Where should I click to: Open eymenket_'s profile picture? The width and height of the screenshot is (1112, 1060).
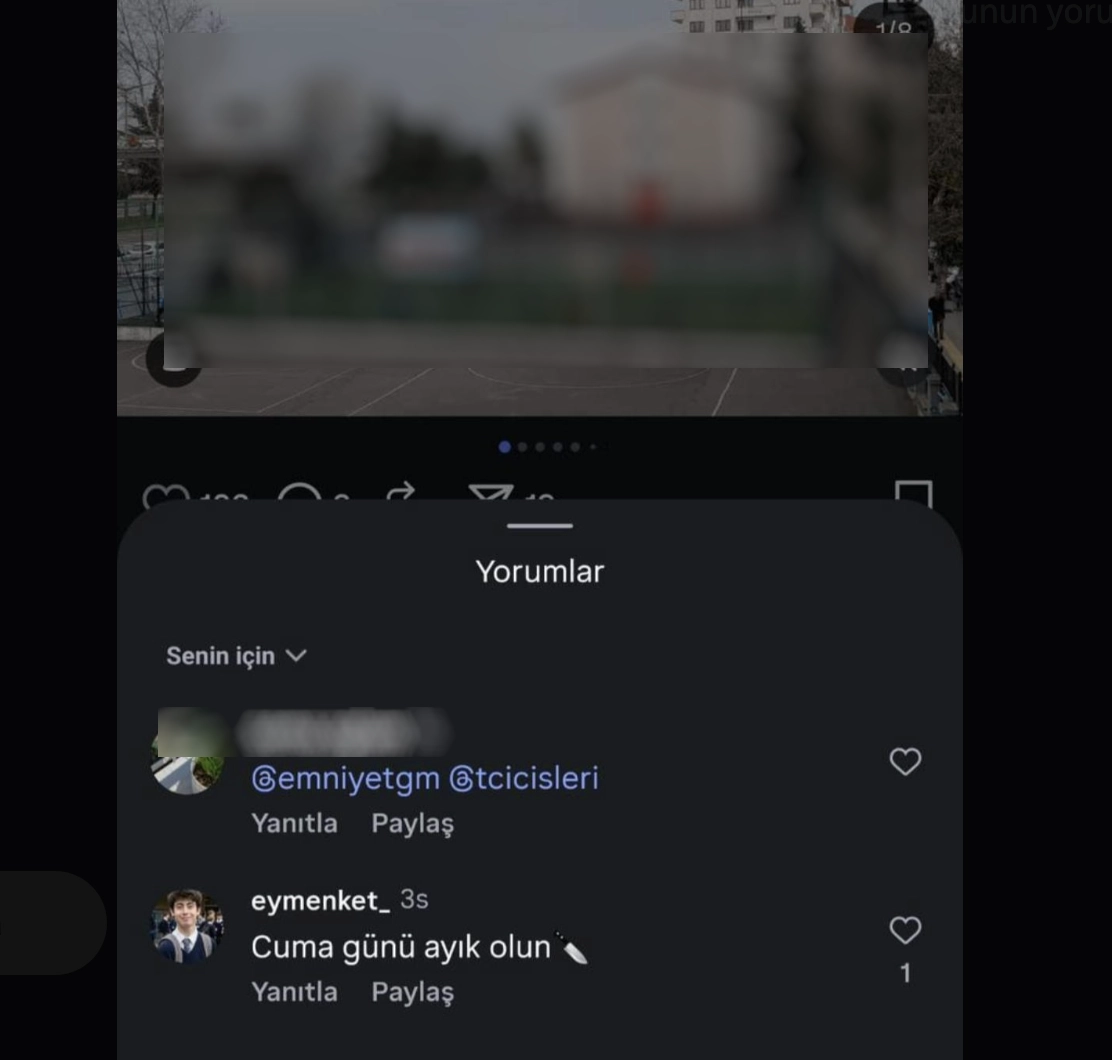(x=187, y=926)
